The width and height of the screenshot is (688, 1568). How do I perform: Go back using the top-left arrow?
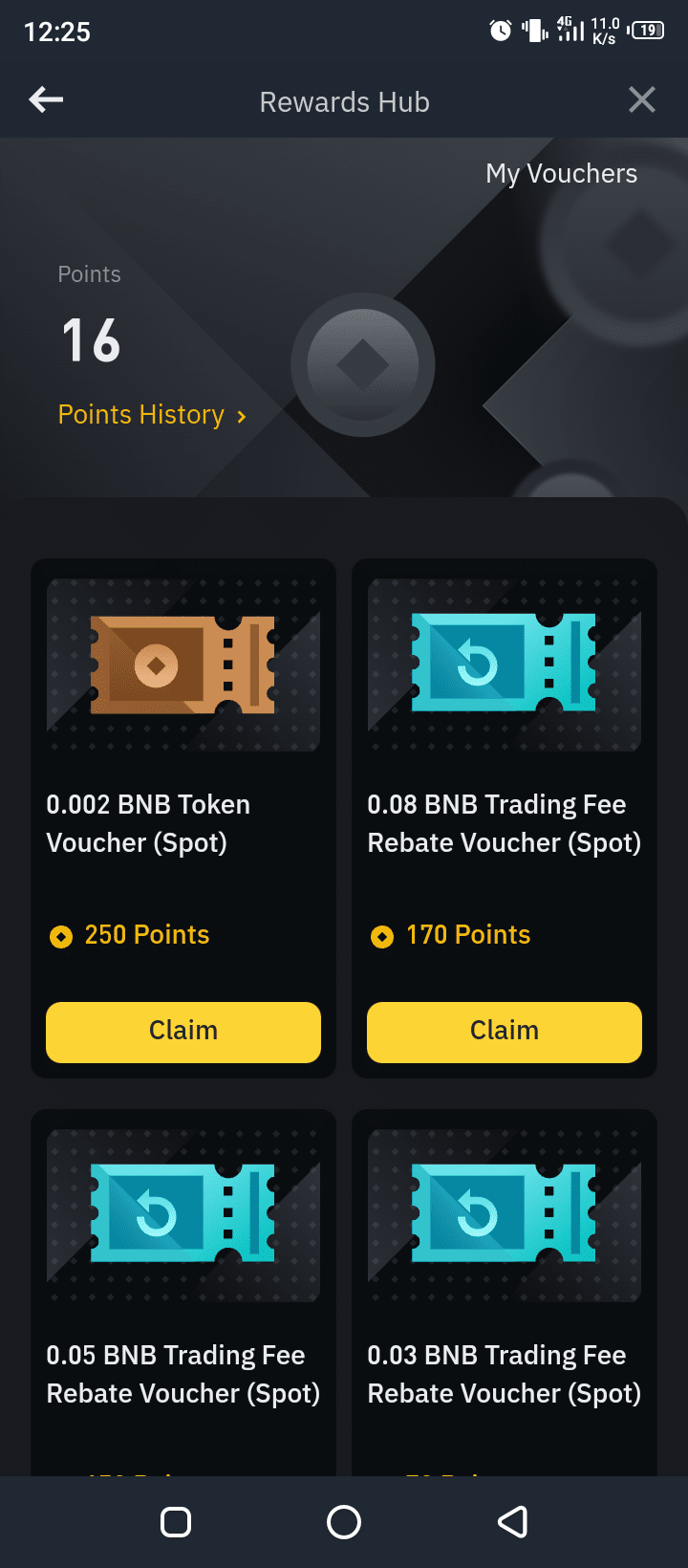click(46, 99)
